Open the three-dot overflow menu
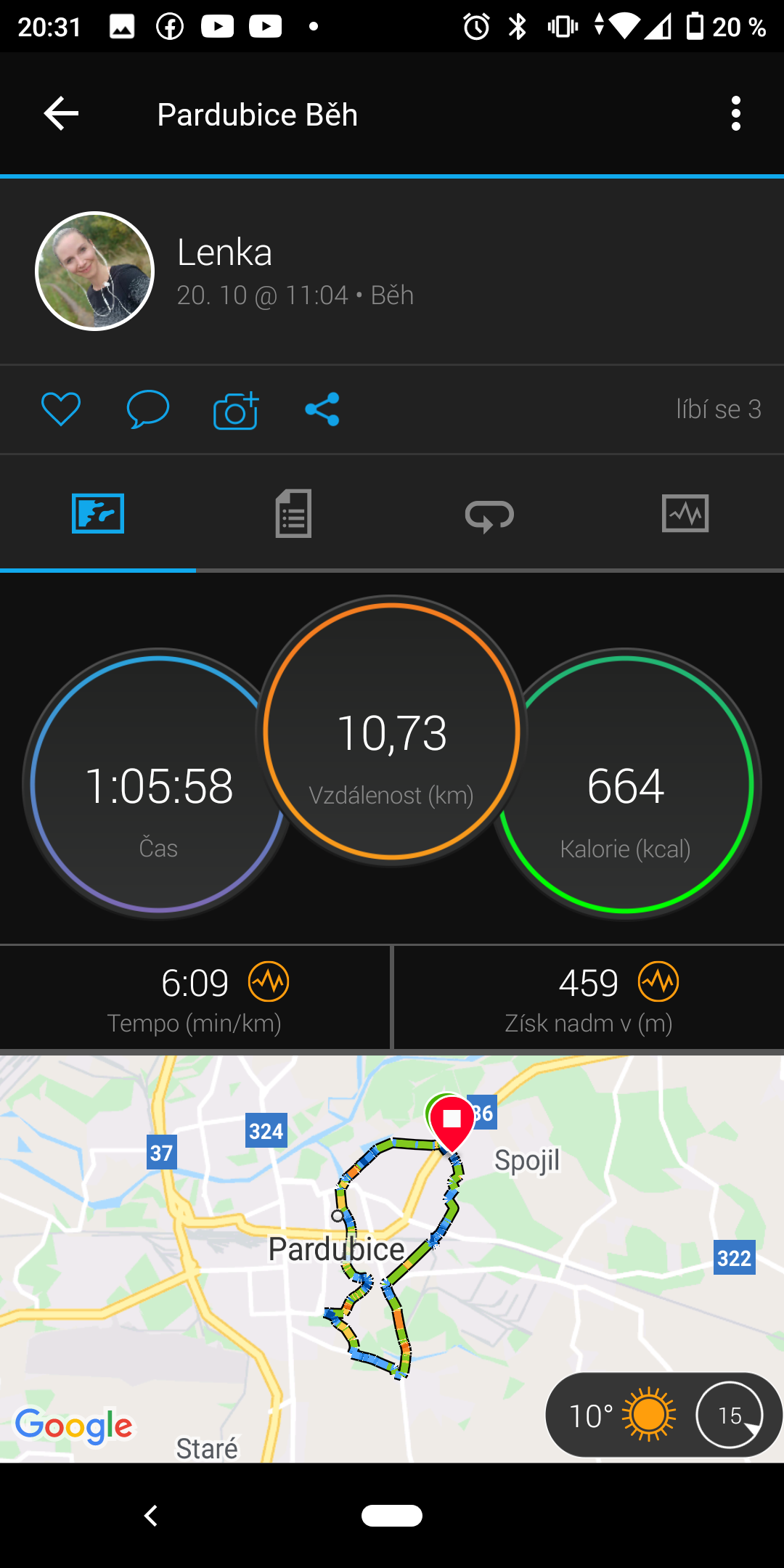The image size is (784, 1568). click(736, 114)
